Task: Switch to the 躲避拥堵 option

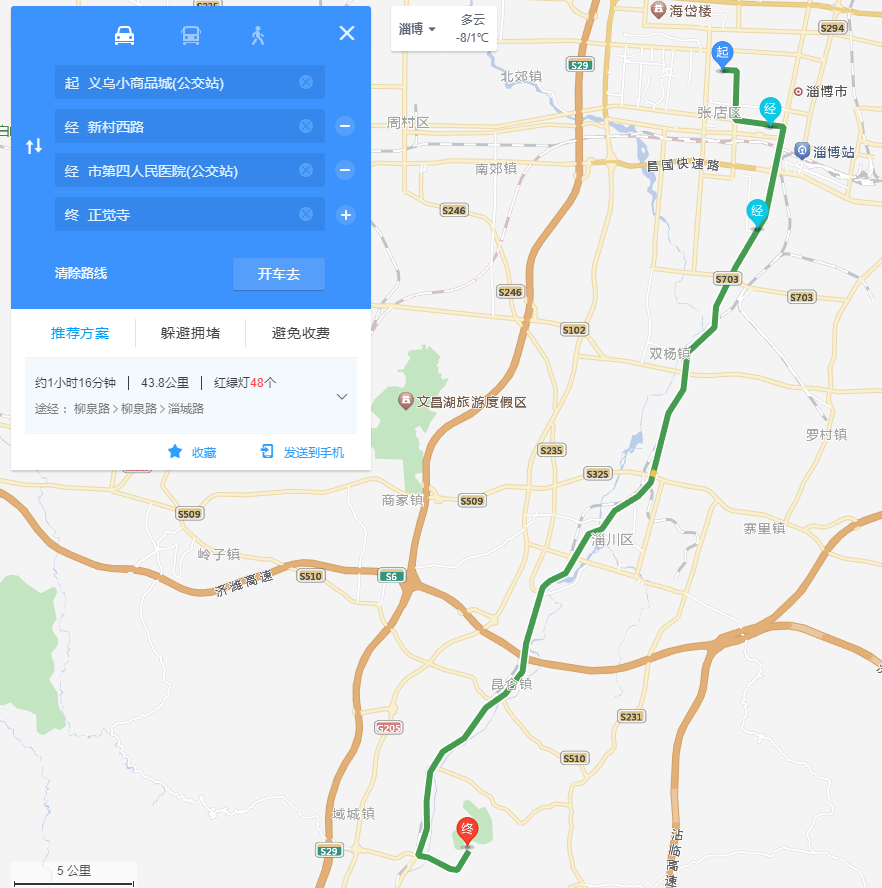Action: pos(190,333)
